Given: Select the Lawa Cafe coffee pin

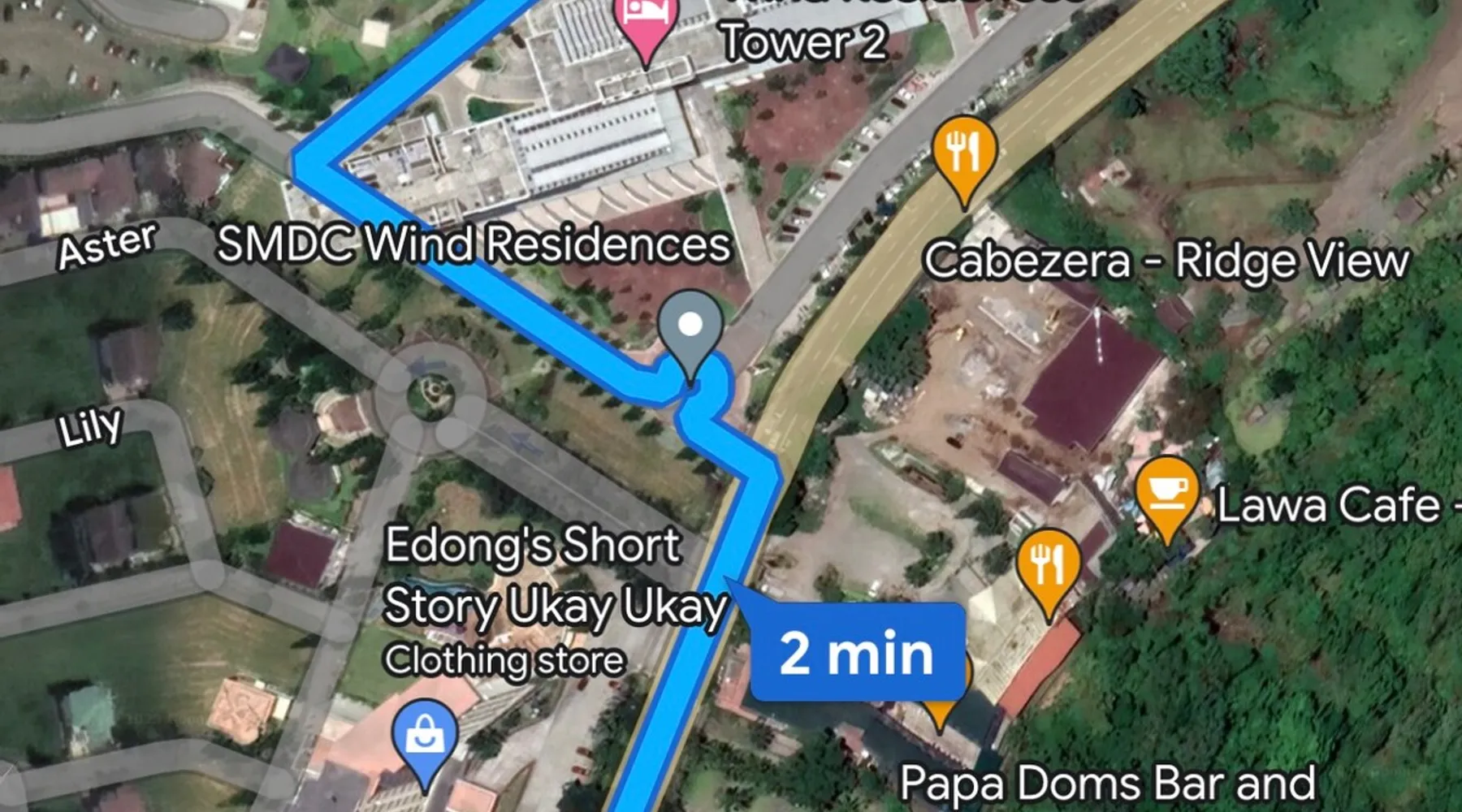Looking at the screenshot, I should point(1167,490).
